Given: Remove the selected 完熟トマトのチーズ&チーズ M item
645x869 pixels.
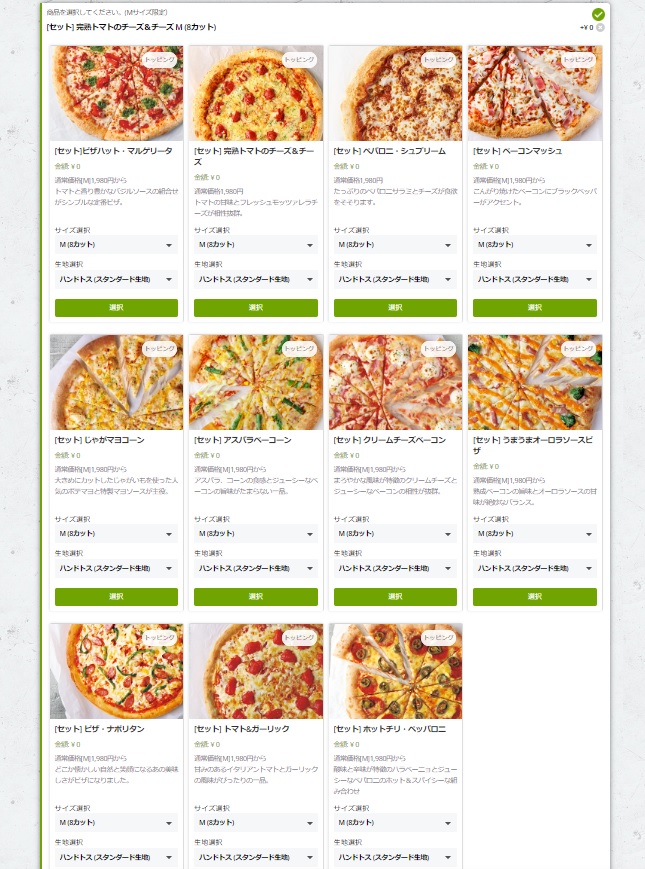Looking at the screenshot, I should tap(601, 28).
